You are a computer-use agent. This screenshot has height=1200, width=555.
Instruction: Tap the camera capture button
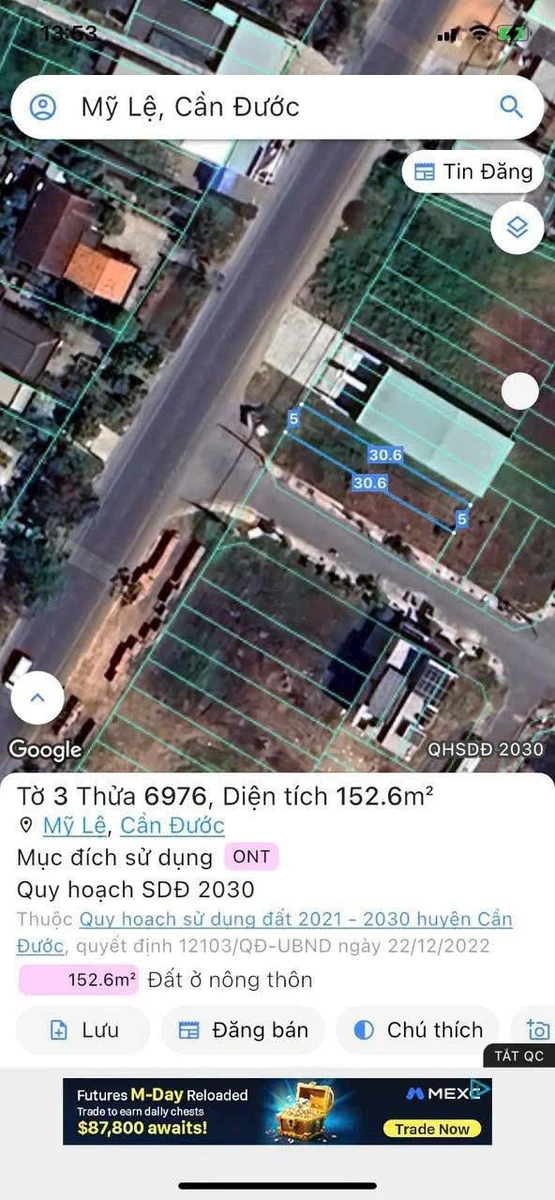(x=535, y=1030)
